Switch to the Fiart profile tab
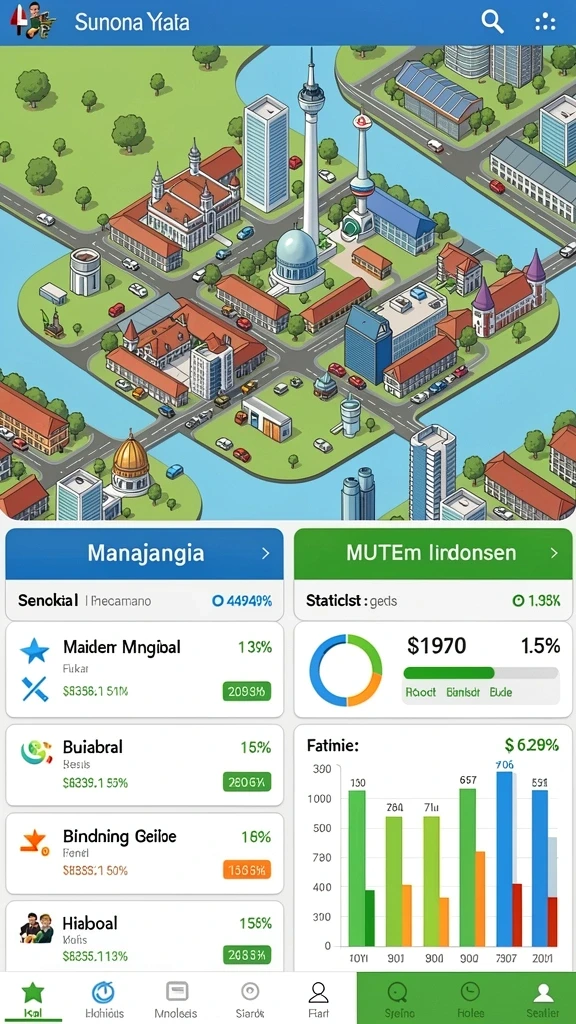This screenshot has width=576, height=1024. [318, 999]
